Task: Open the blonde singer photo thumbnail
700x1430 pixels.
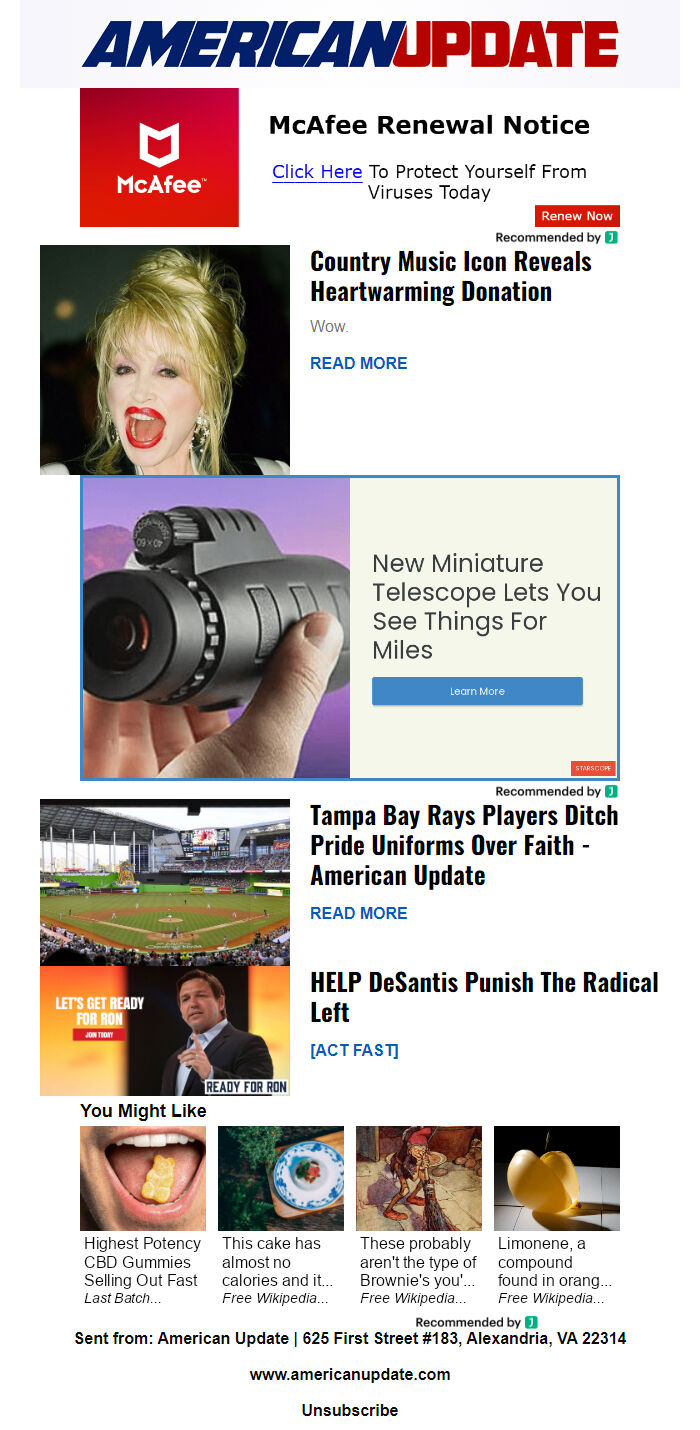Action: (x=165, y=360)
